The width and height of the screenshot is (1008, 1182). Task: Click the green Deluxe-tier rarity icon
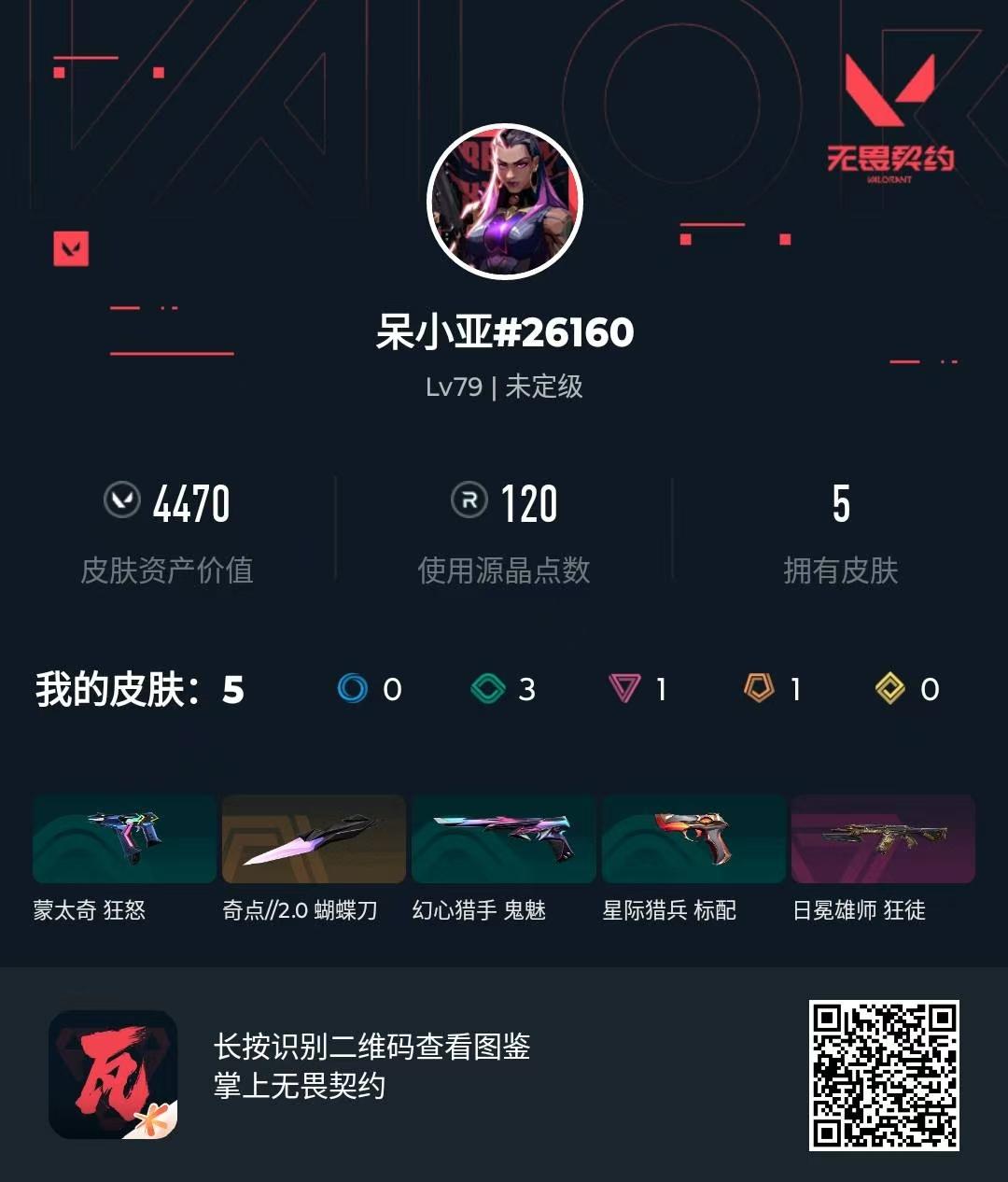[489, 689]
